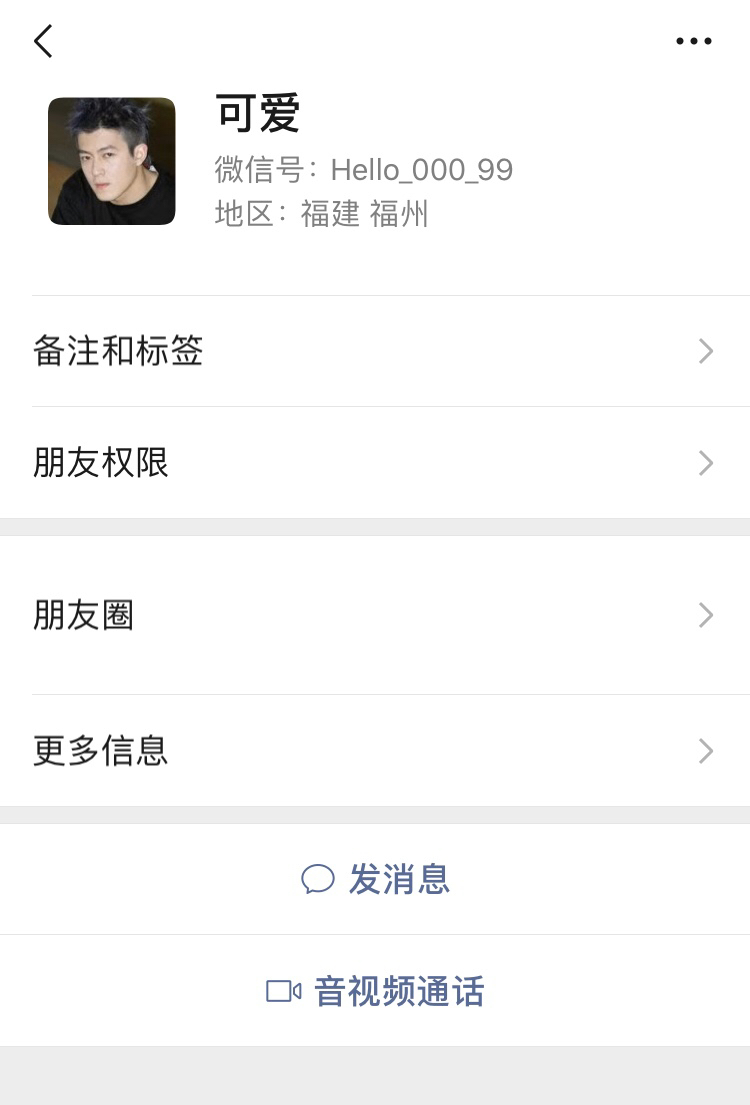Image resolution: width=750 pixels, height=1105 pixels.
Task: Open 备注和标签 settings
Action: (x=375, y=351)
